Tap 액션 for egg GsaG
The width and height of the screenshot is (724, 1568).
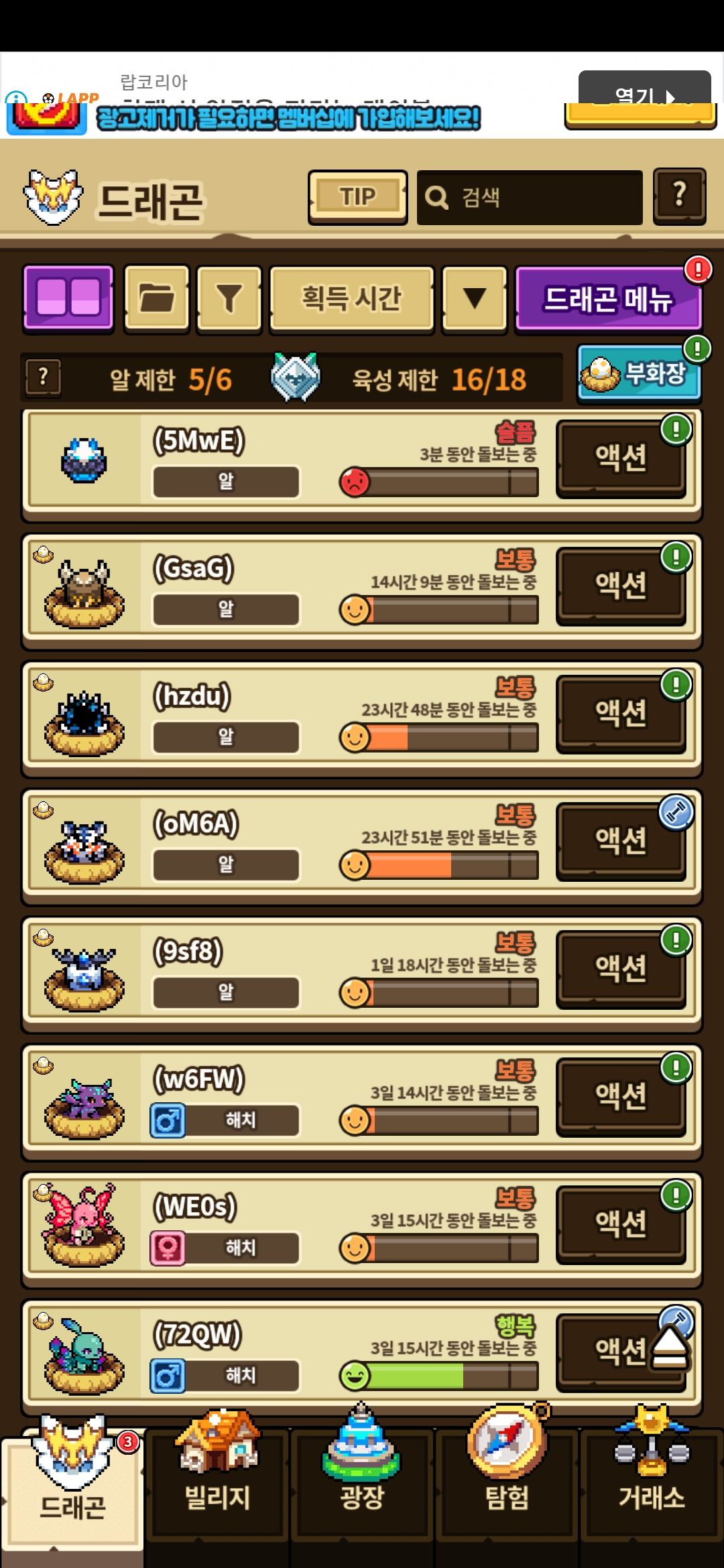pos(621,586)
